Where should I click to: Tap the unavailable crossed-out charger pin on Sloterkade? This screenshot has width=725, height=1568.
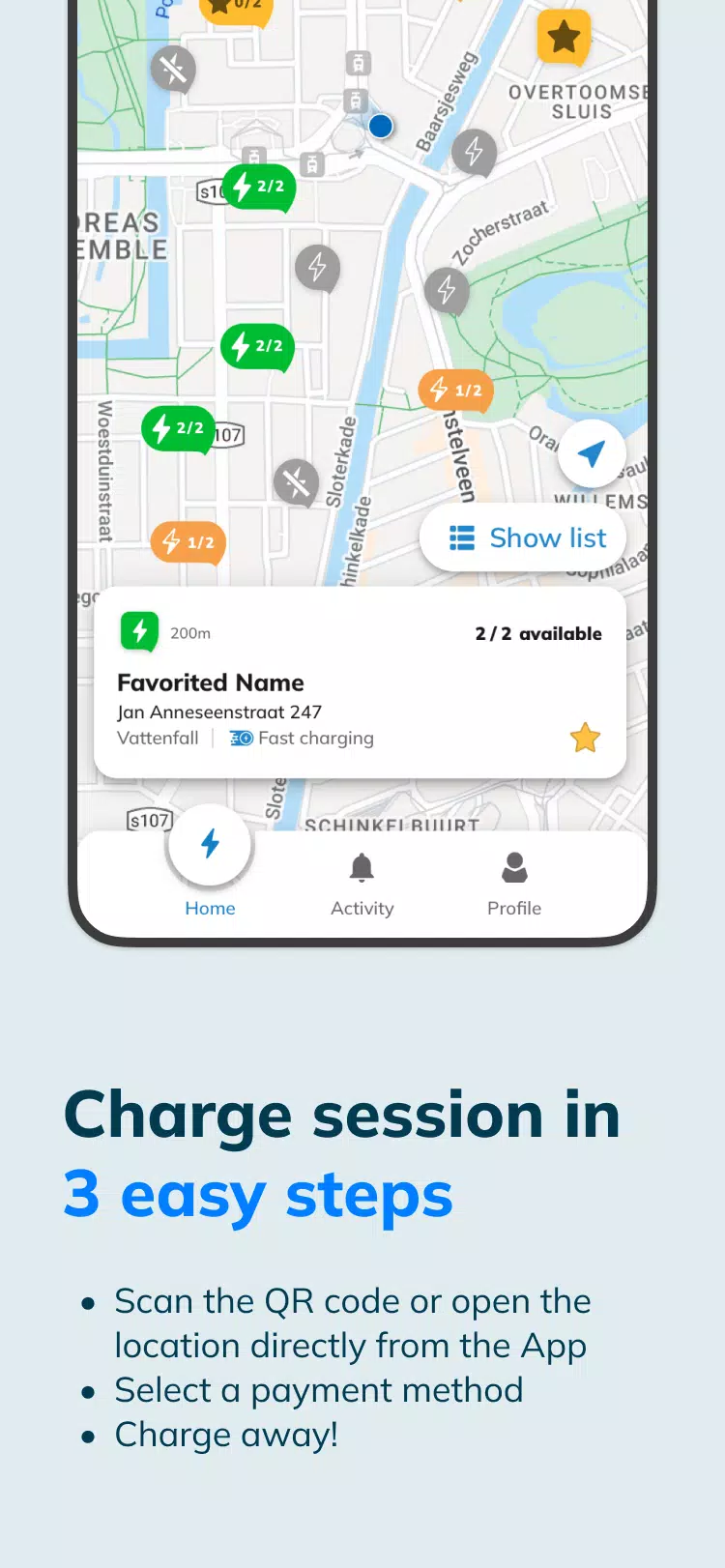pyautogui.click(x=297, y=480)
